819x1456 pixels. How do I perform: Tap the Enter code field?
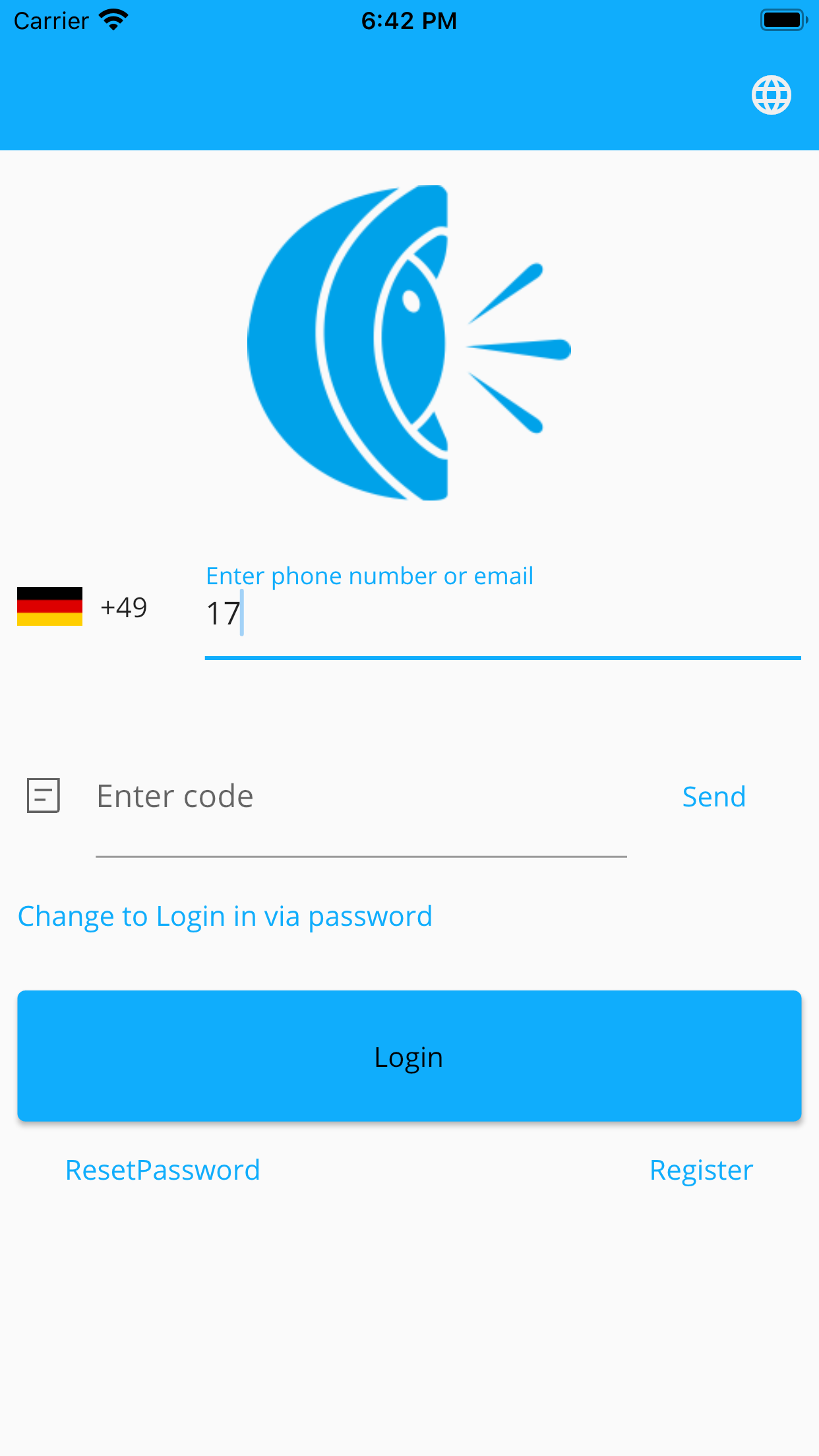[x=360, y=797]
